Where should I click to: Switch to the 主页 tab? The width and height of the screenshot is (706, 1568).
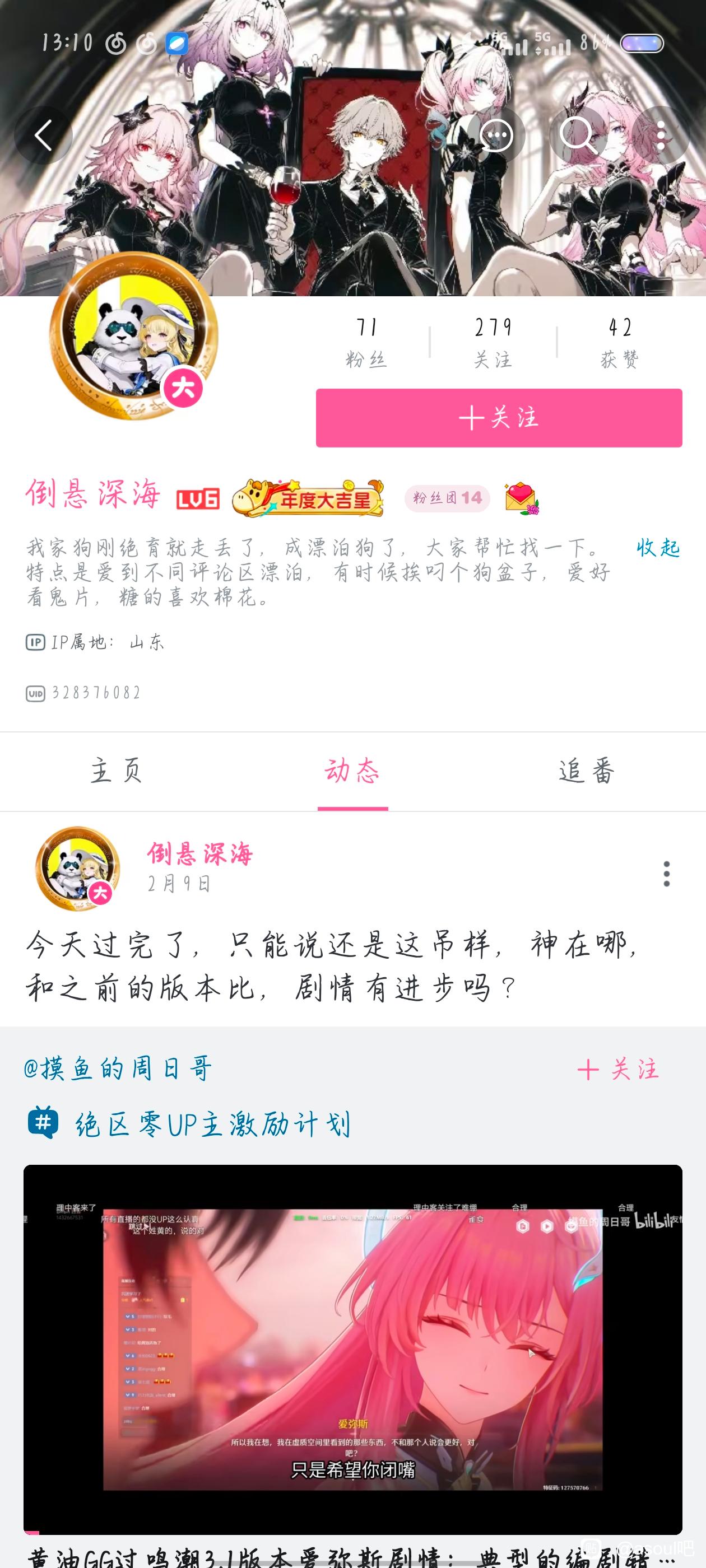coord(117,771)
